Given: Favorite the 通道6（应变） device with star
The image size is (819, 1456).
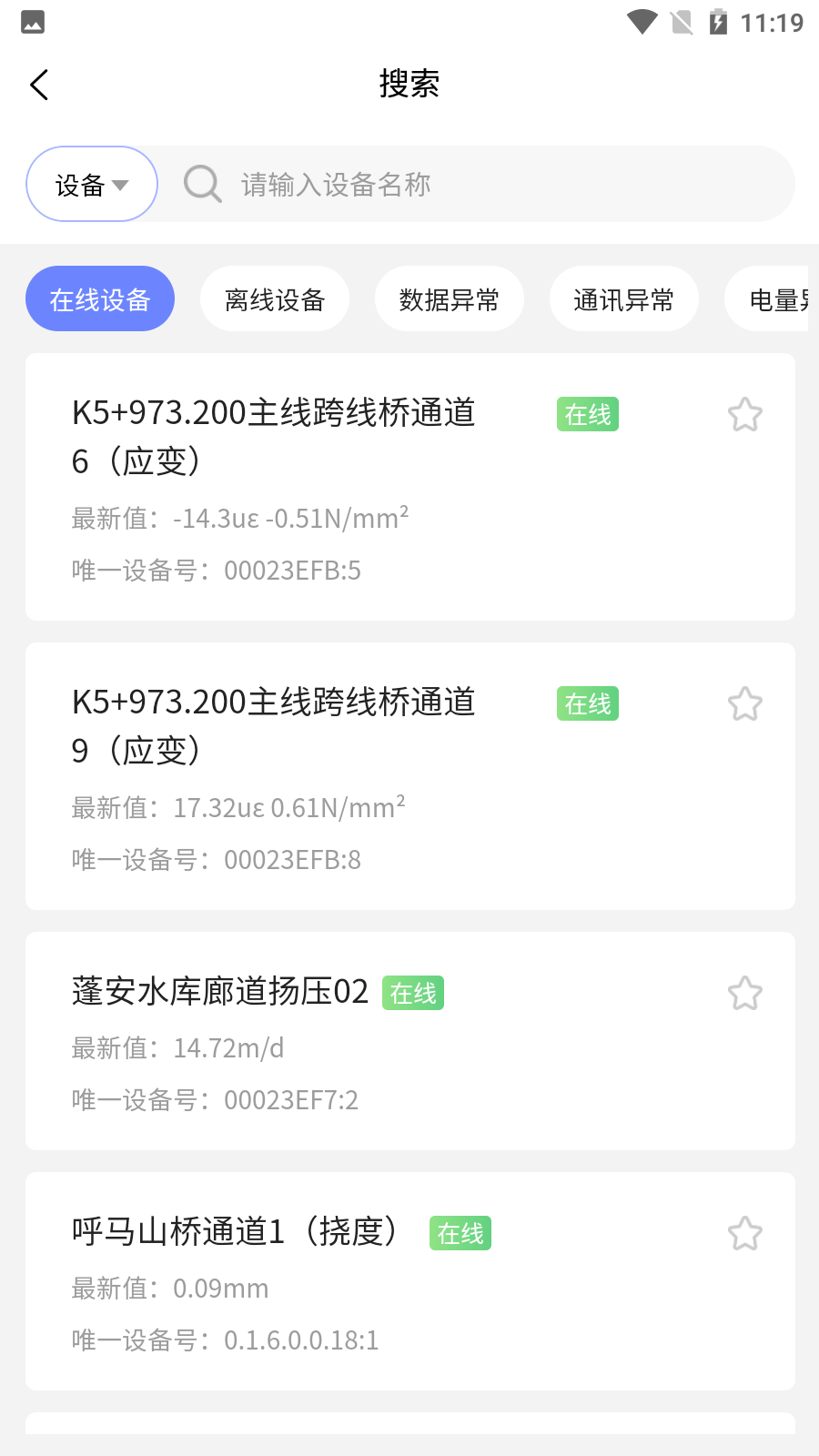Looking at the screenshot, I should click(x=745, y=415).
